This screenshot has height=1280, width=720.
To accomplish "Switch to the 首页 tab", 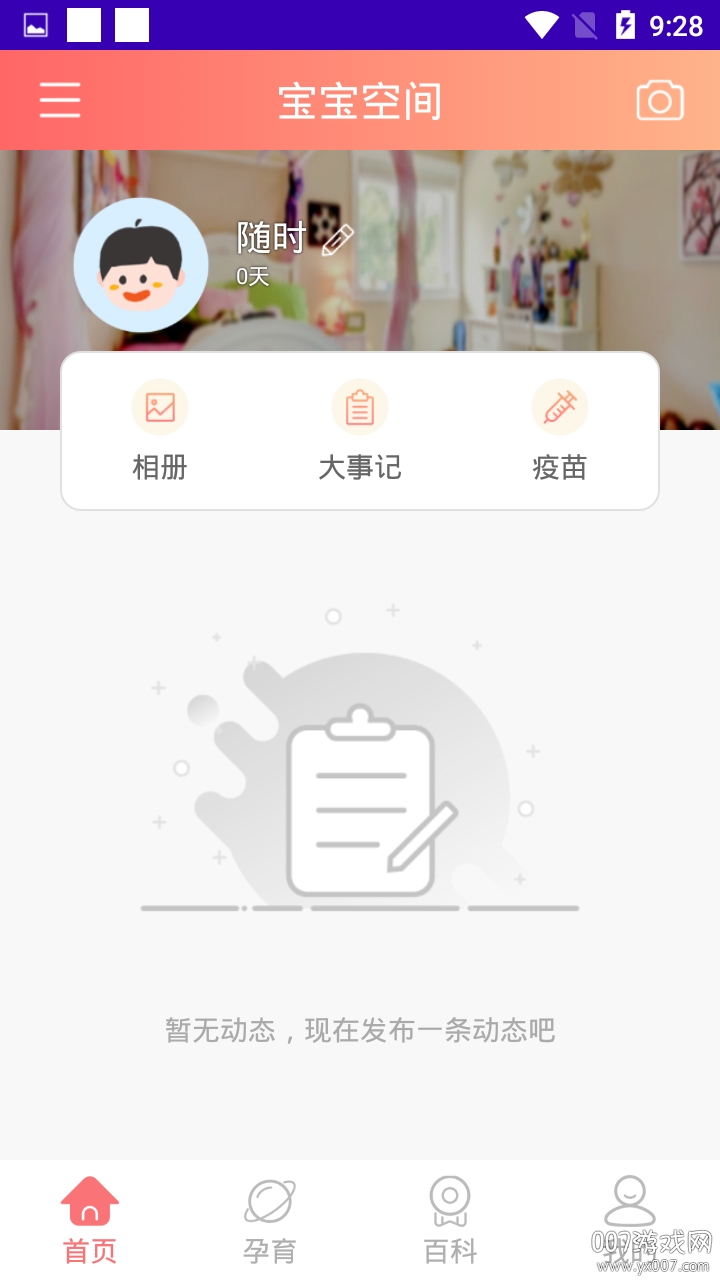I will [90, 1220].
